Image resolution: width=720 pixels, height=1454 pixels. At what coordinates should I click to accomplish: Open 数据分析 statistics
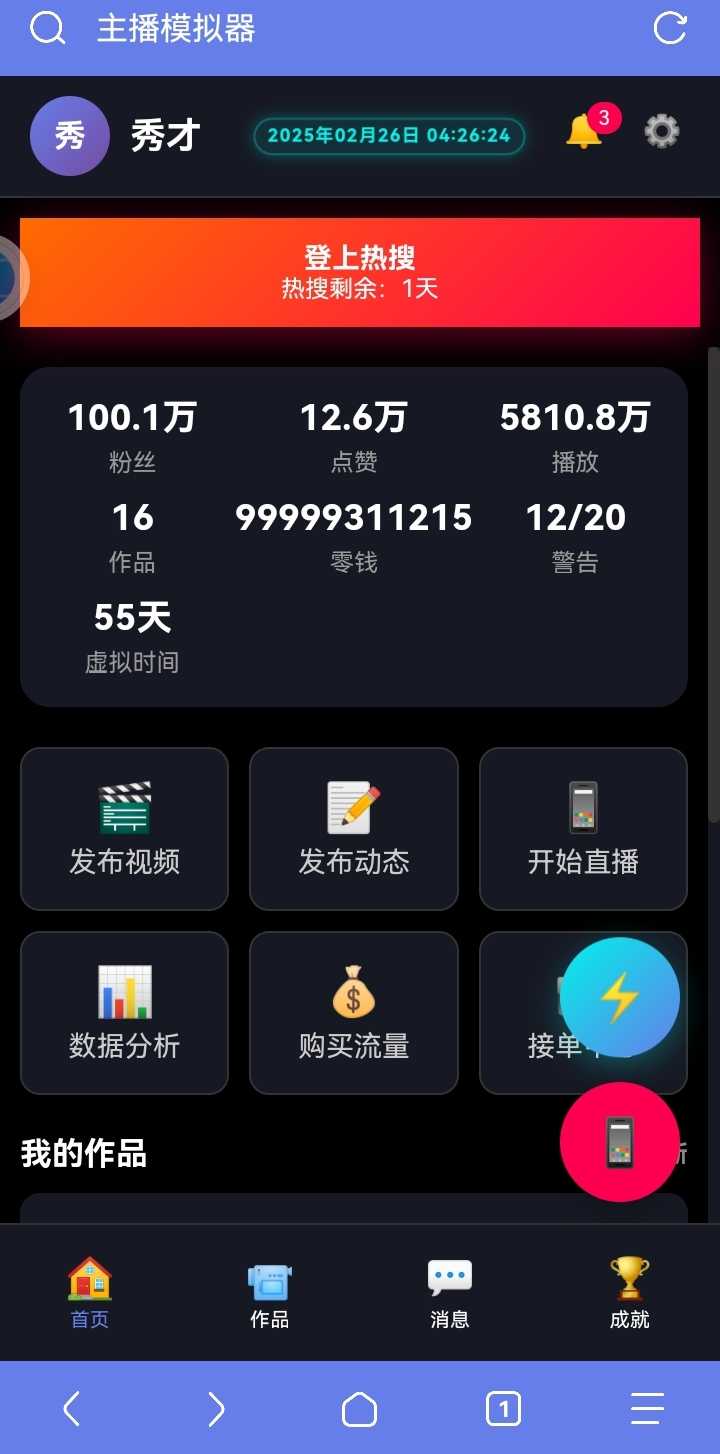pyautogui.click(x=125, y=1013)
